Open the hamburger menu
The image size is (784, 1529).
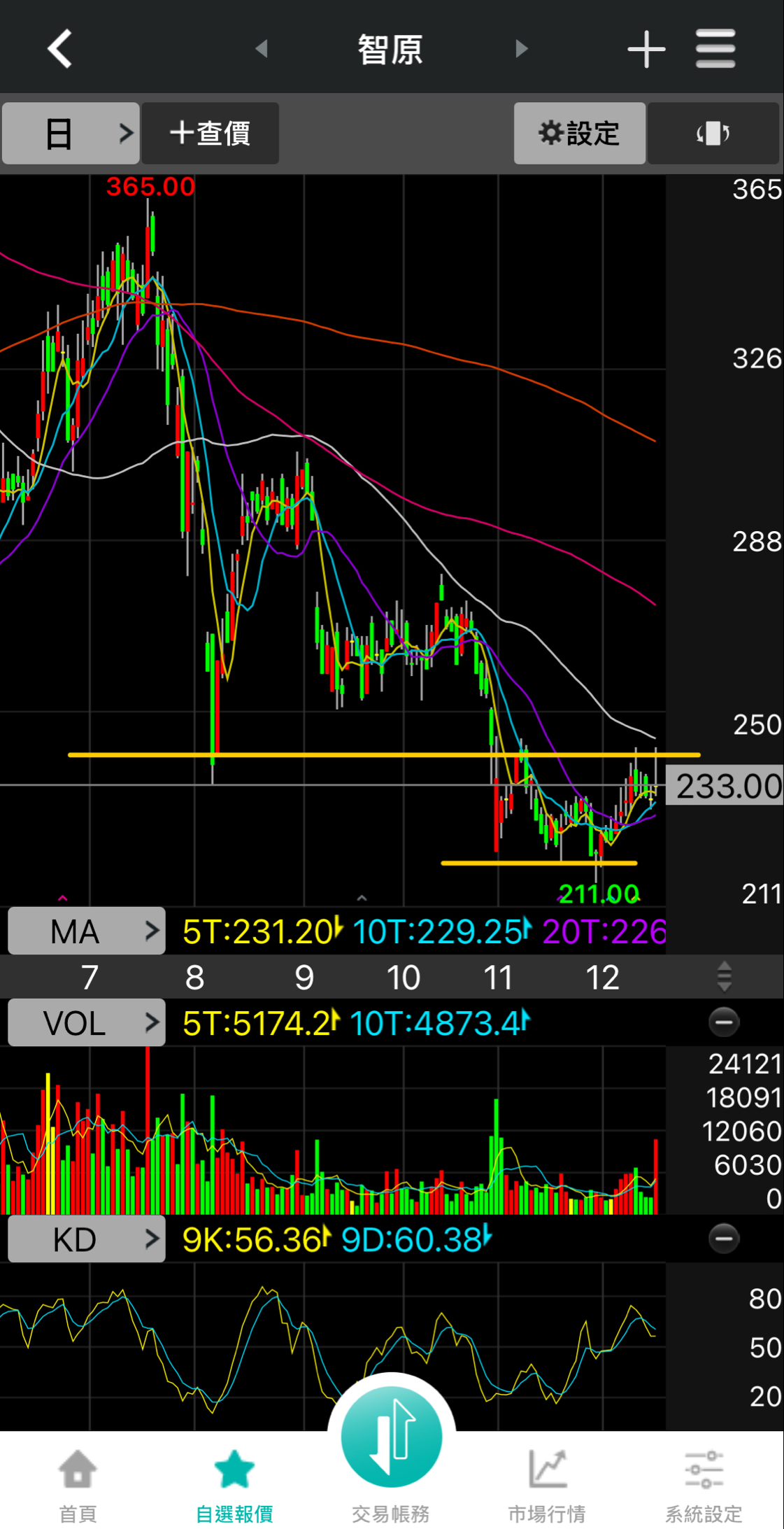click(715, 48)
